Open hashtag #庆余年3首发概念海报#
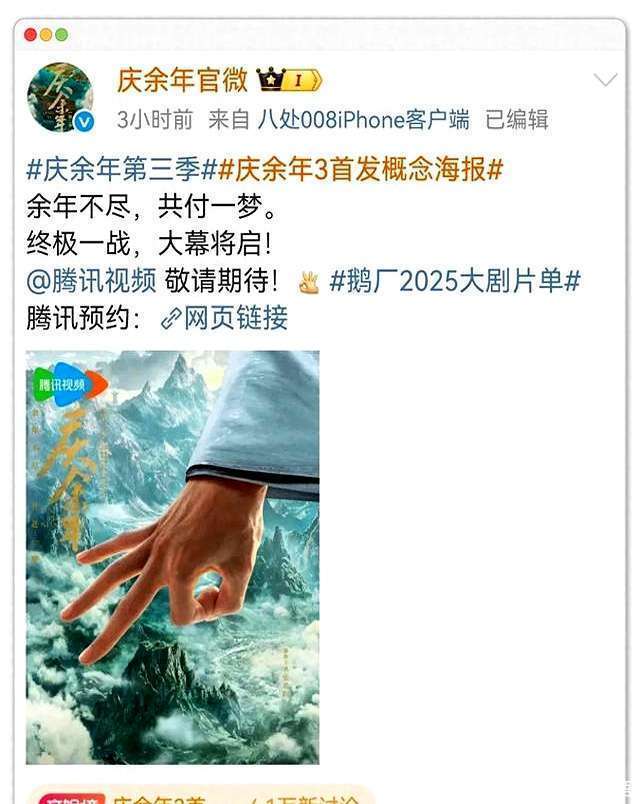The width and height of the screenshot is (640, 804). pyautogui.click(x=361, y=168)
